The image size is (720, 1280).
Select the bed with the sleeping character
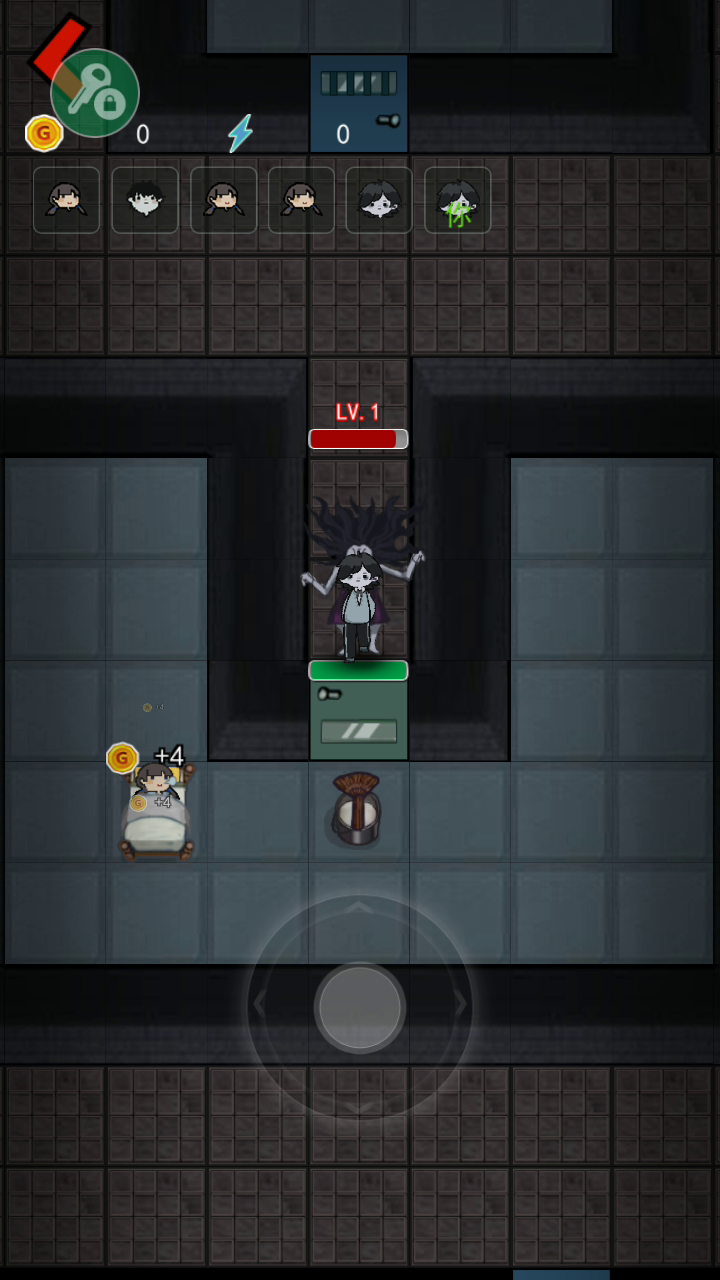156,811
